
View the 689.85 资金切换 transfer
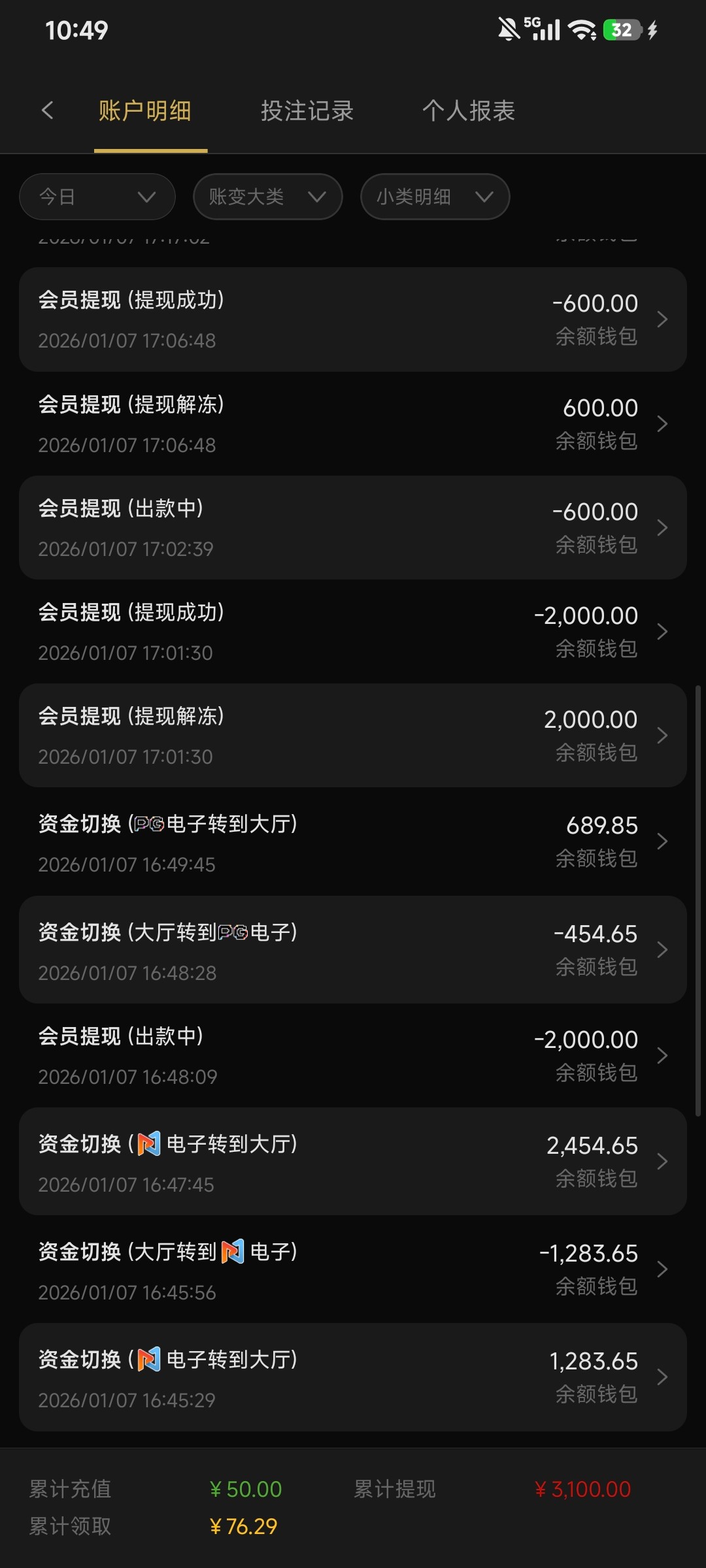click(353, 842)
